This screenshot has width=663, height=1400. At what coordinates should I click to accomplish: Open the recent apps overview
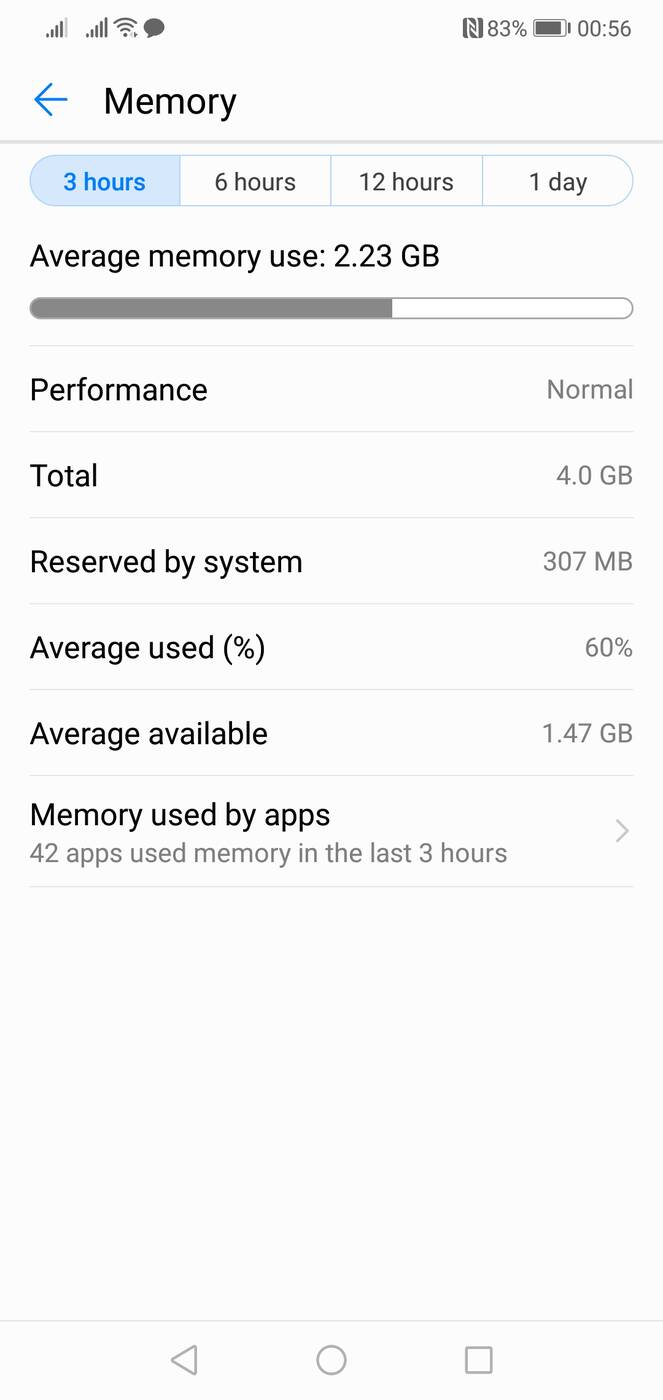tap(479, 1360)
